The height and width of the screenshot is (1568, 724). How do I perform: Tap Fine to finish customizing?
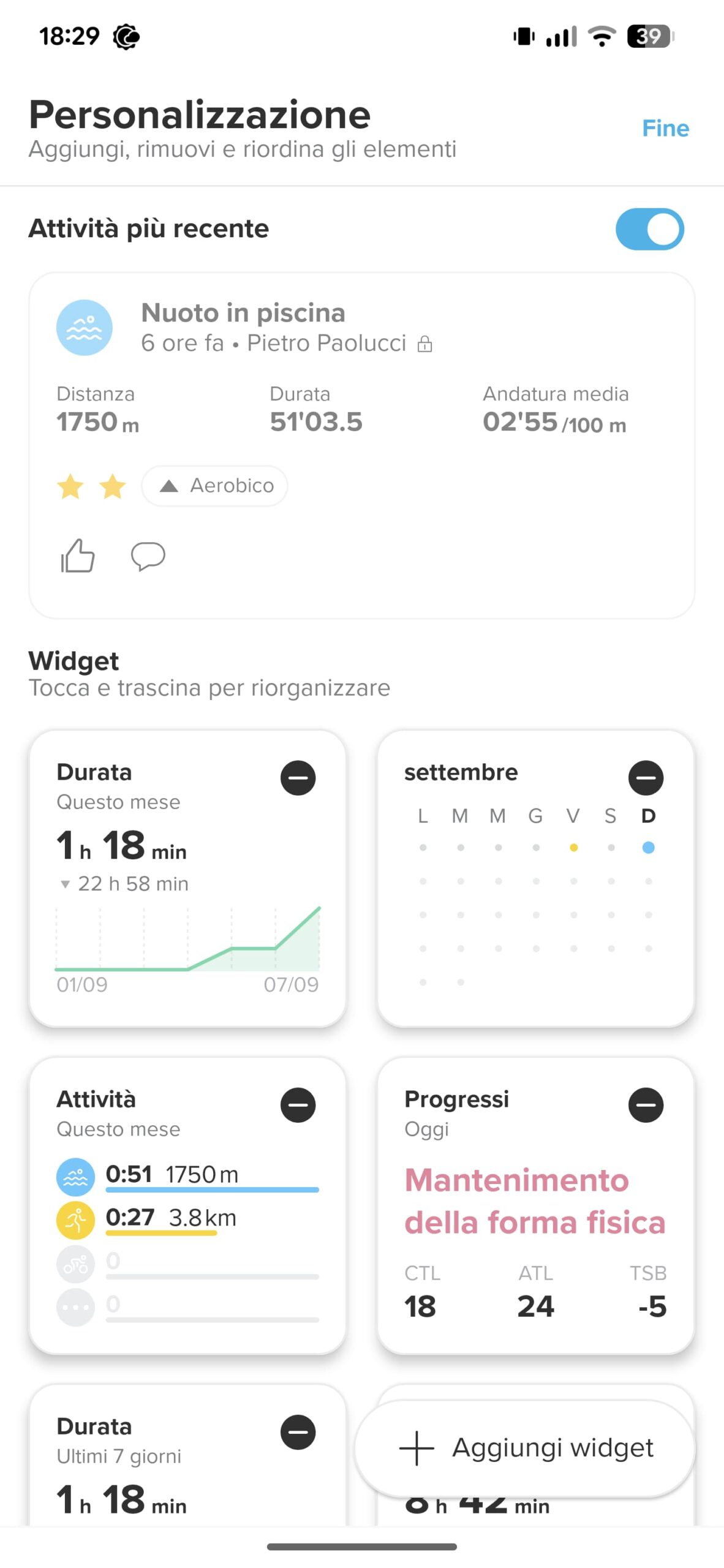(665, 129)
